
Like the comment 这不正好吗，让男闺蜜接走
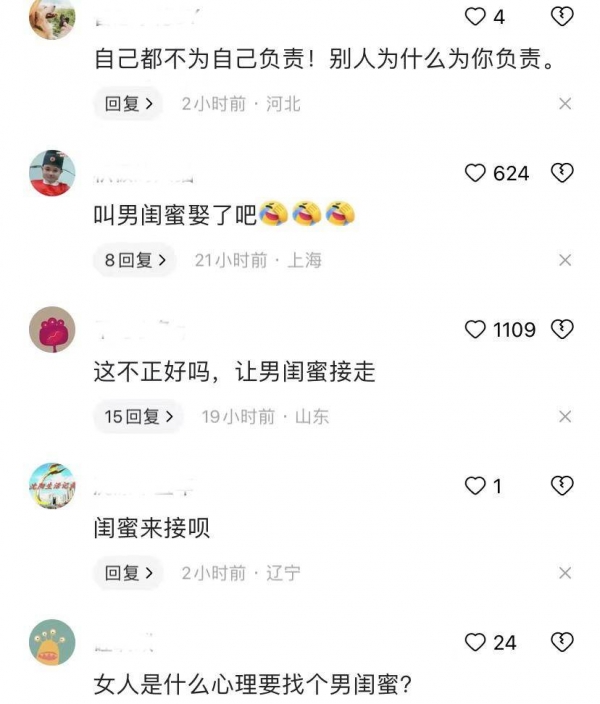(x=476, y=329)
